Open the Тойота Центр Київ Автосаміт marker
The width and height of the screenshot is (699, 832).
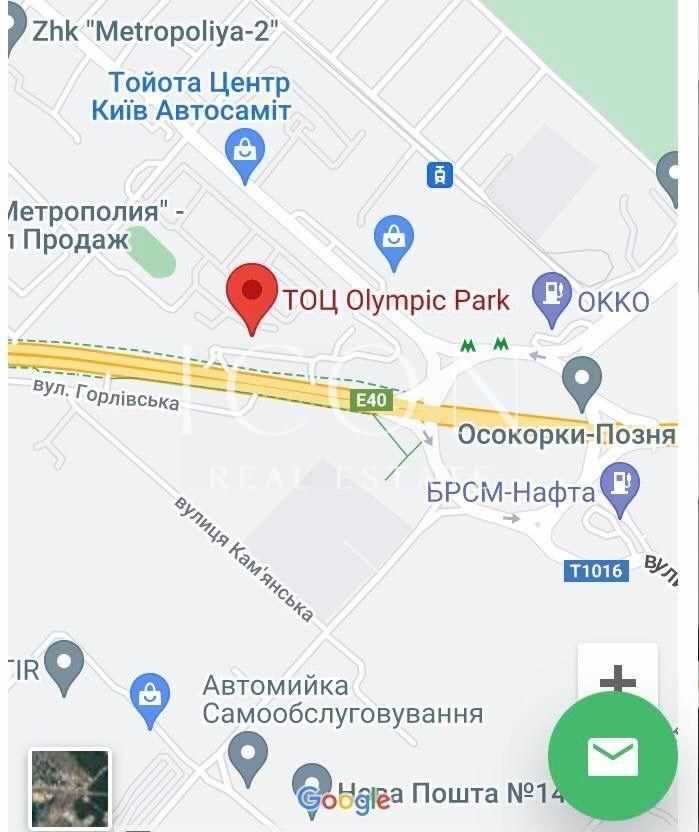[244, 156]
